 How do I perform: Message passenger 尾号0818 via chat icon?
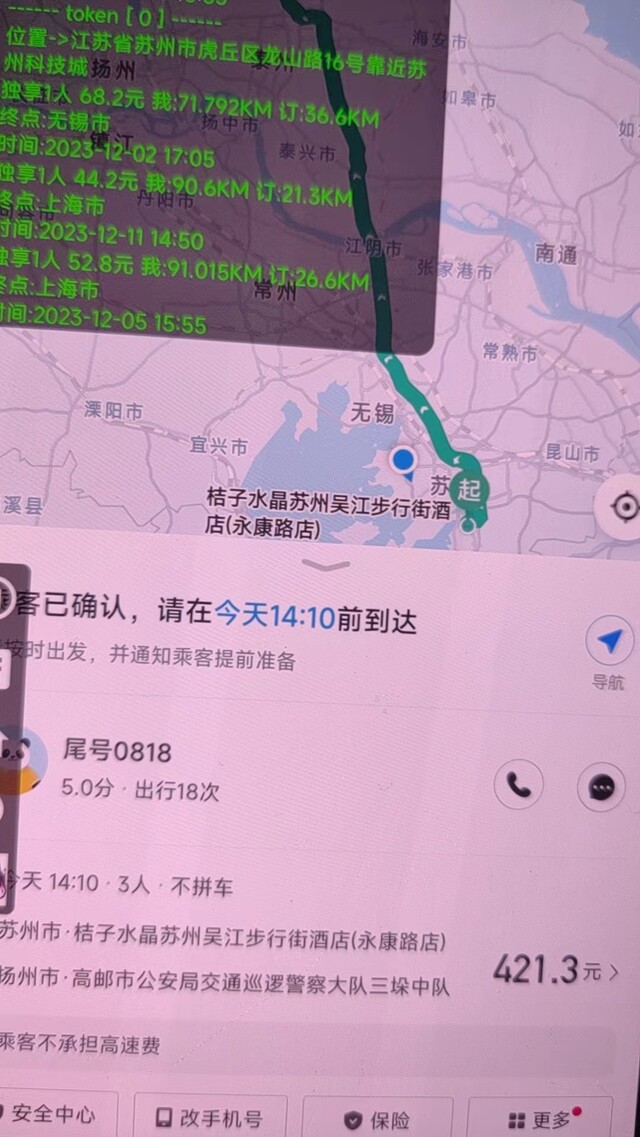(x=601, y=786)
